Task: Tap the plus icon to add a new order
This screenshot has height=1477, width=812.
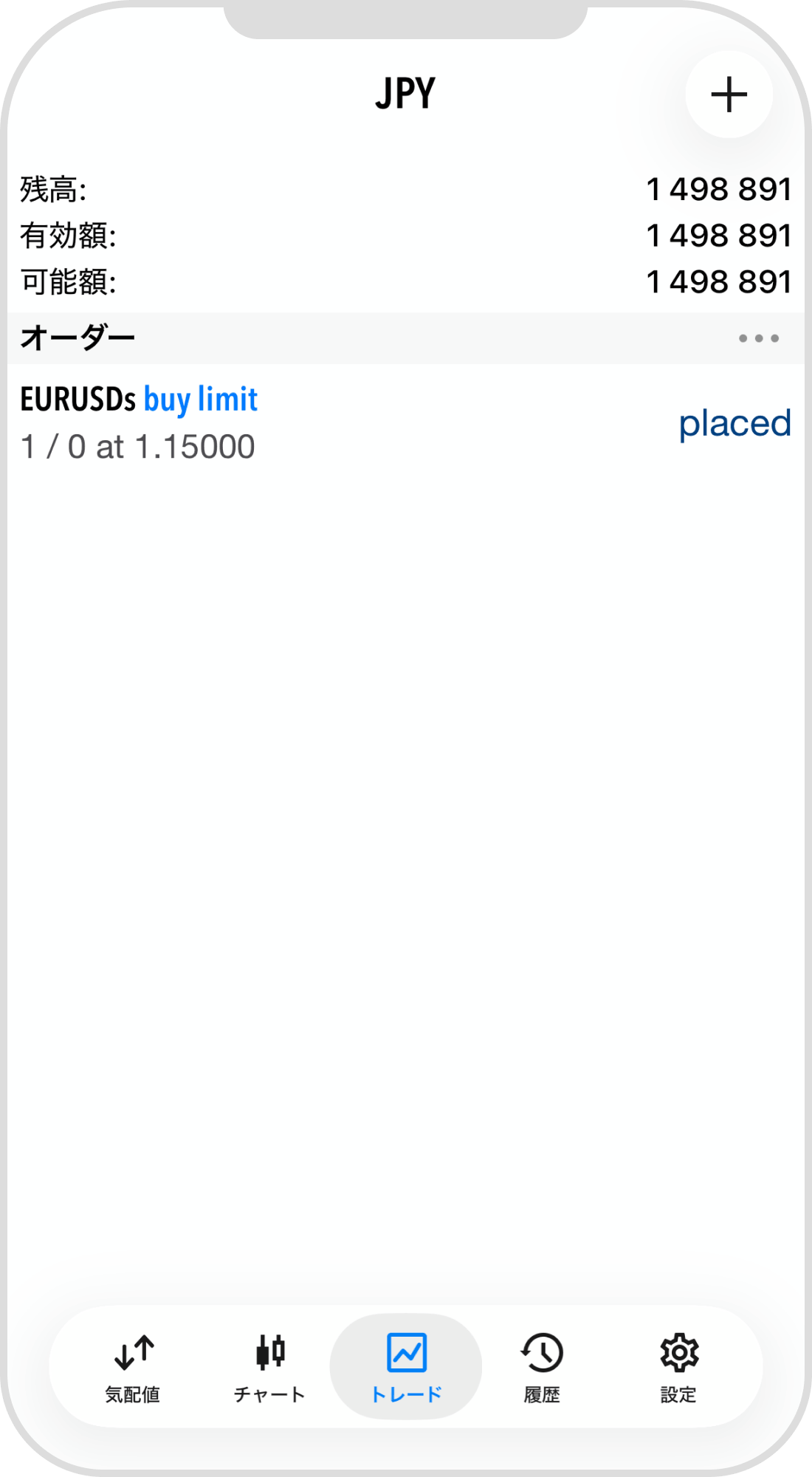Action: tap(729, 95)
